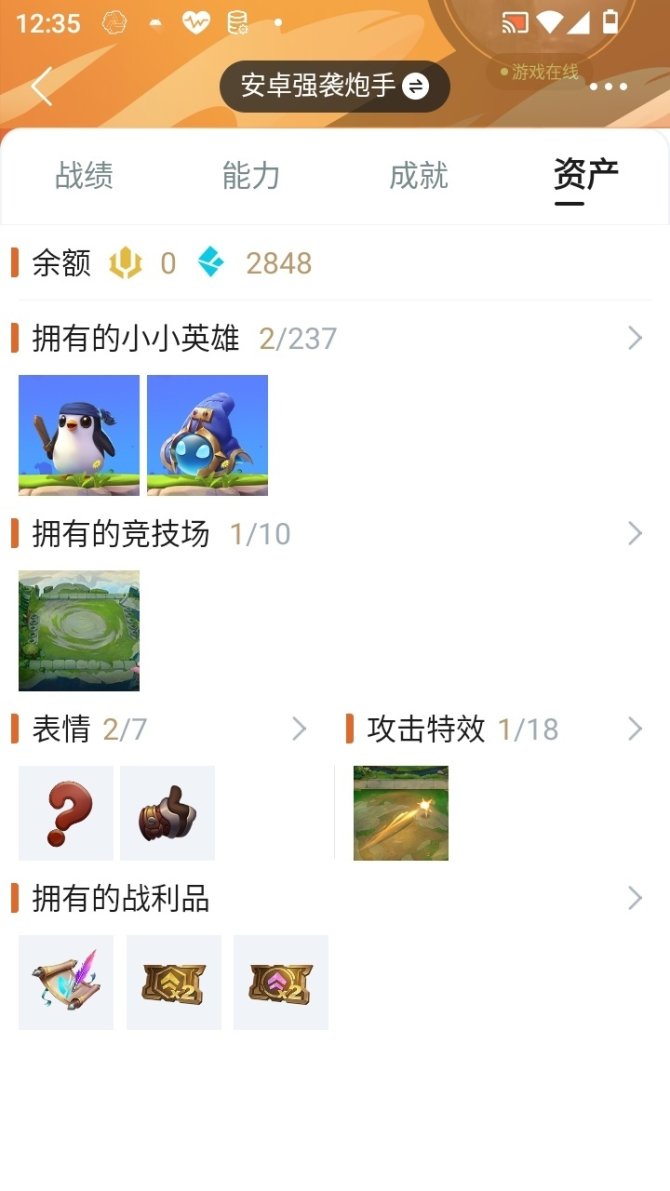This screenshot has height=1191, width=670.
Task: Open the owned arena thumbnail
Action: tap(79, 630)
